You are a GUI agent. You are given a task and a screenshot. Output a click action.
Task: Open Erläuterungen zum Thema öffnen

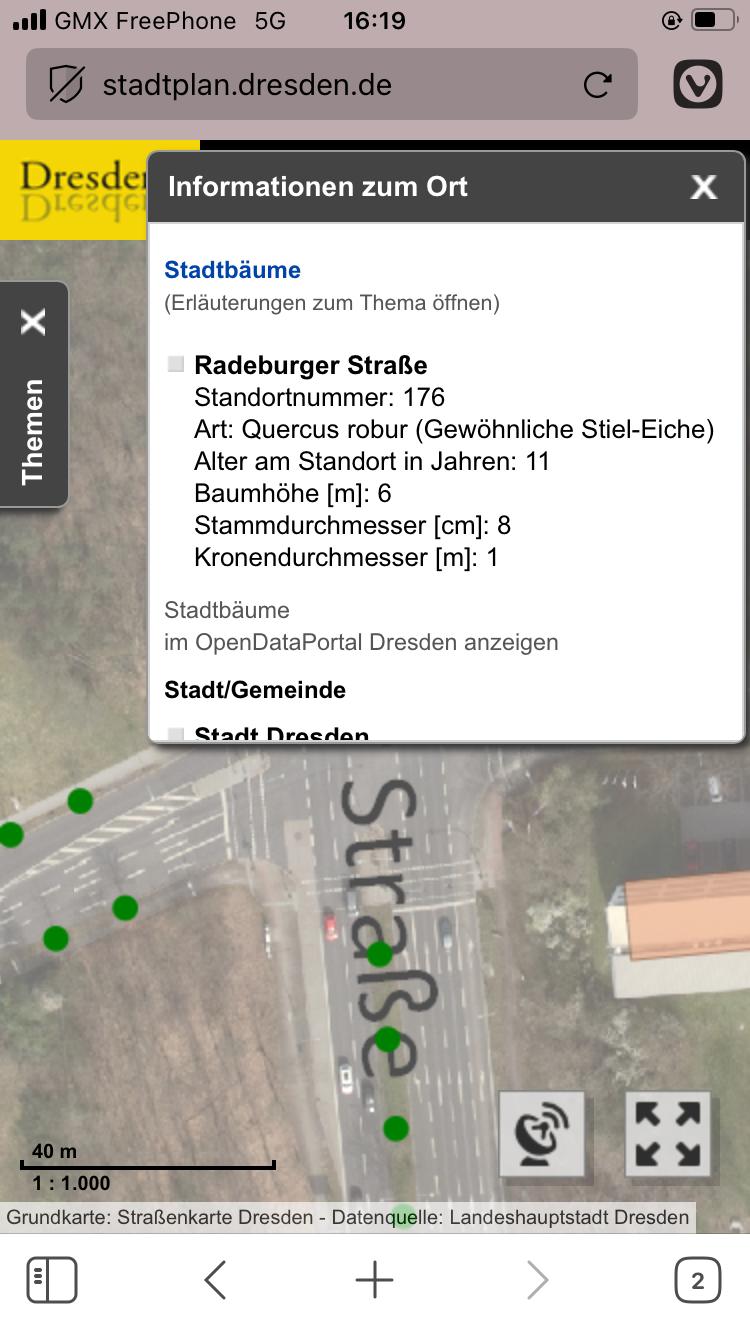point(332,302)
